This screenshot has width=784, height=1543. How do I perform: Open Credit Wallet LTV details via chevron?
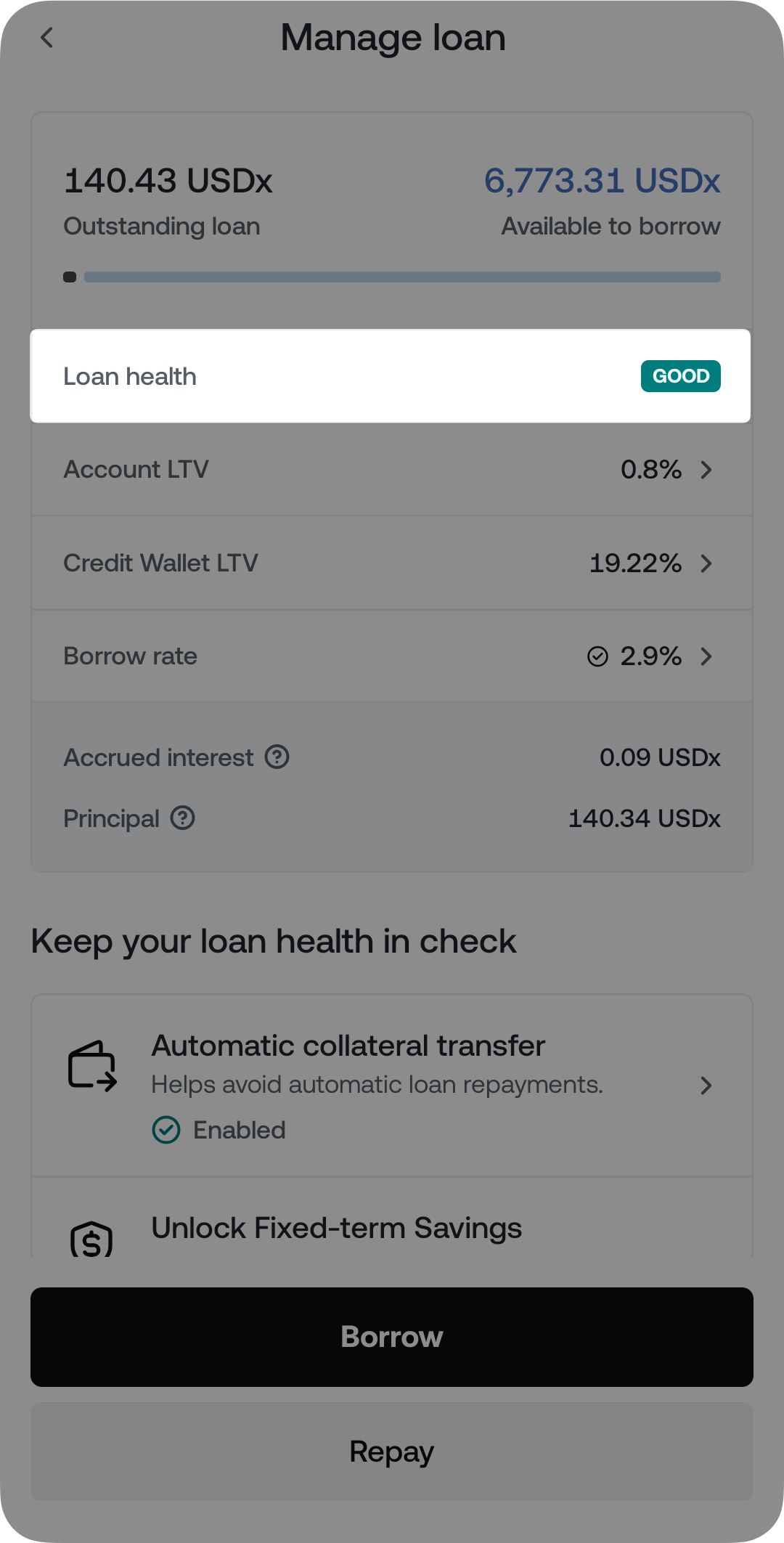(706, 563)
